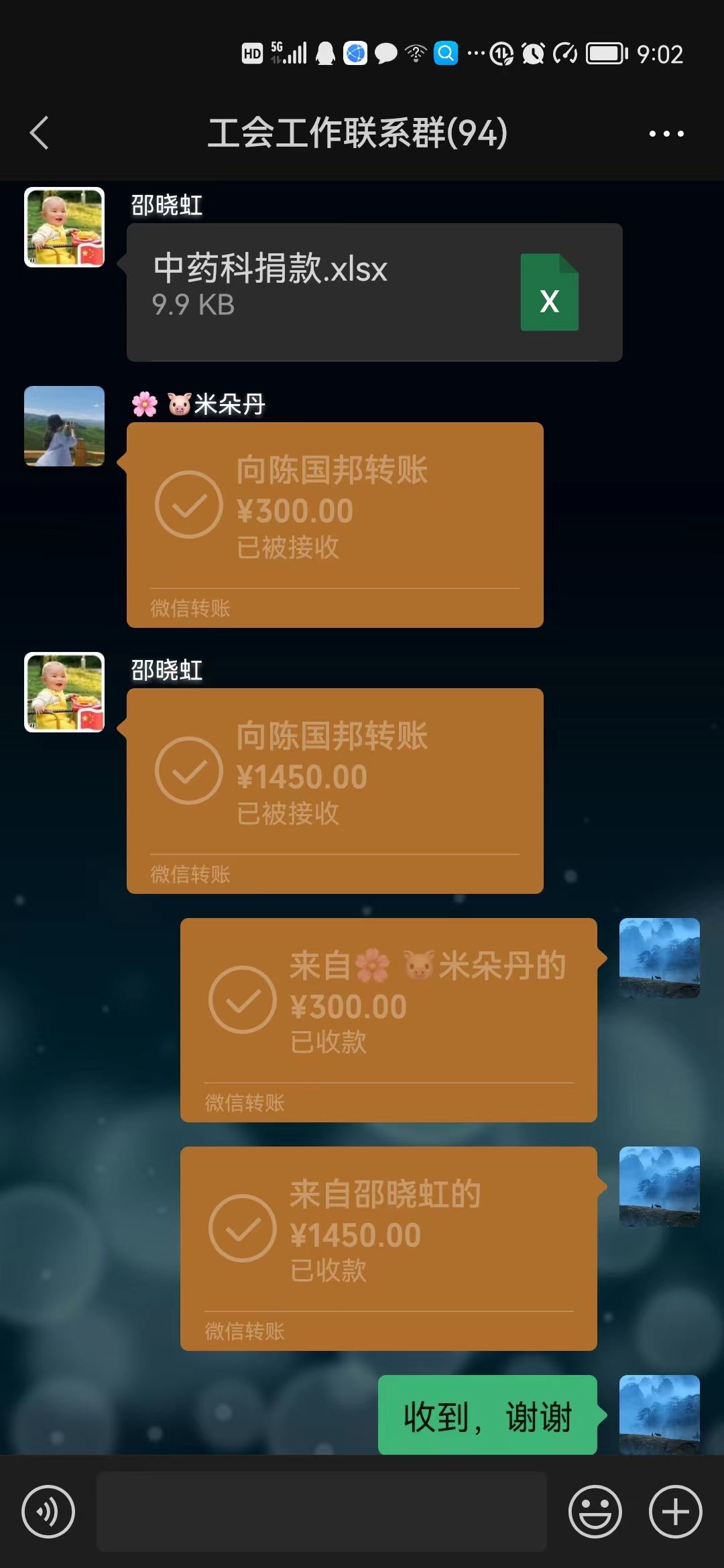Switch to voice message input
Screen dimensions: 724x1568
click(48, 1512)
